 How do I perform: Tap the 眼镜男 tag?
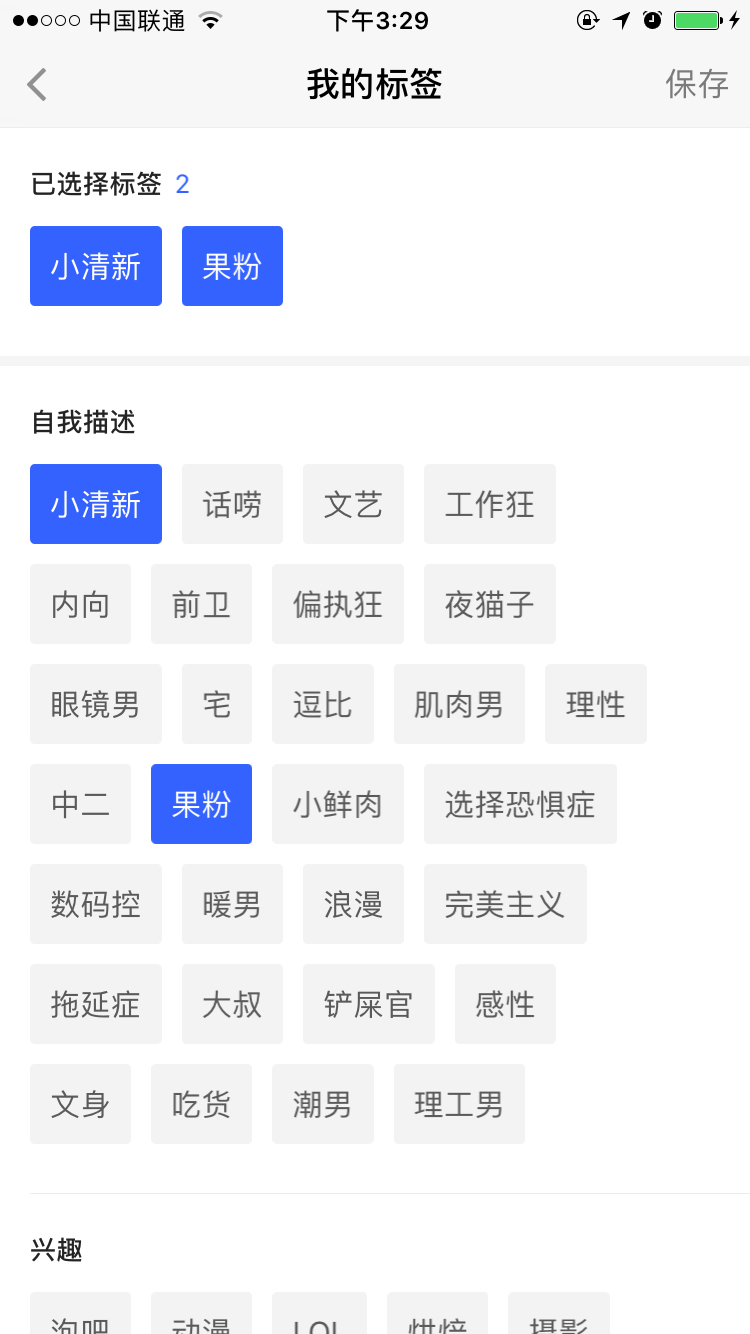pyautogui.click(x=96, y=704)
